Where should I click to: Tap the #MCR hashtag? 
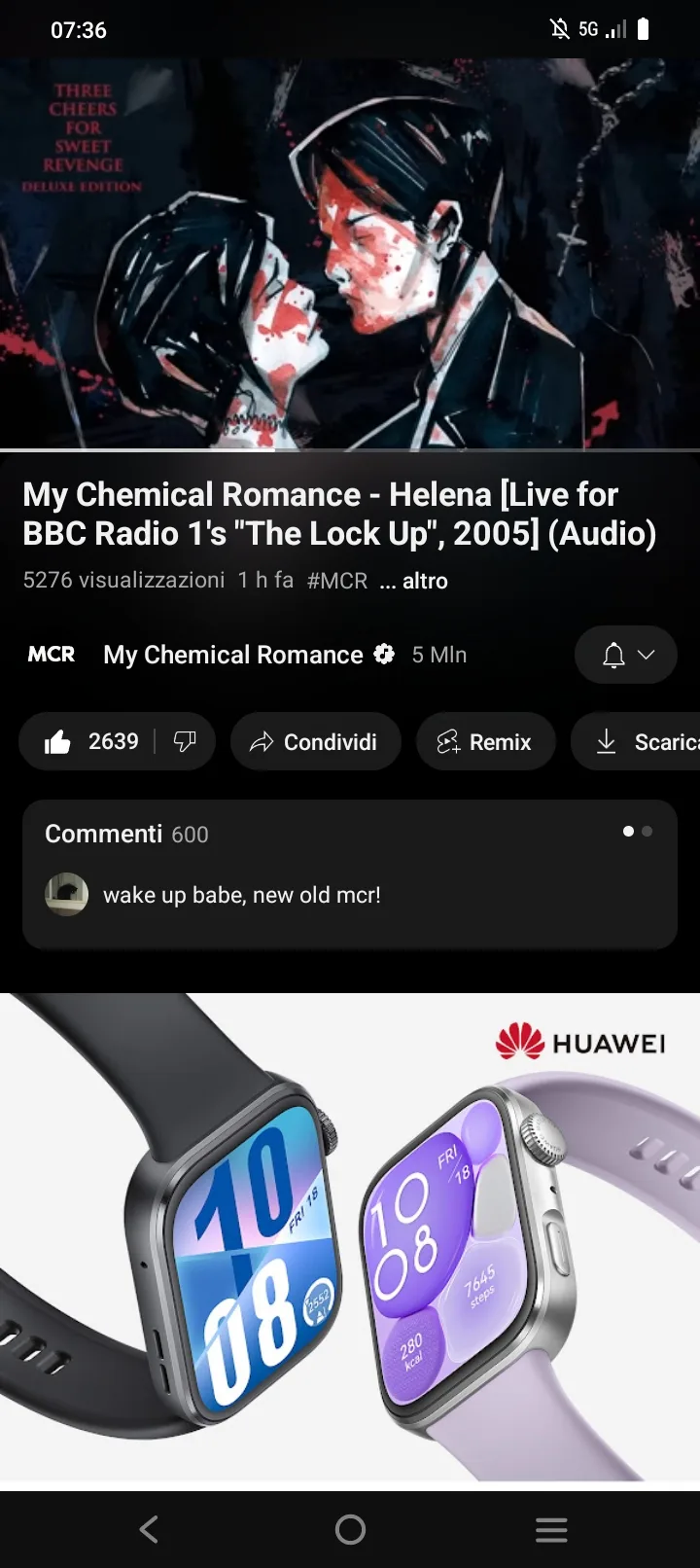tap(337, 581)
